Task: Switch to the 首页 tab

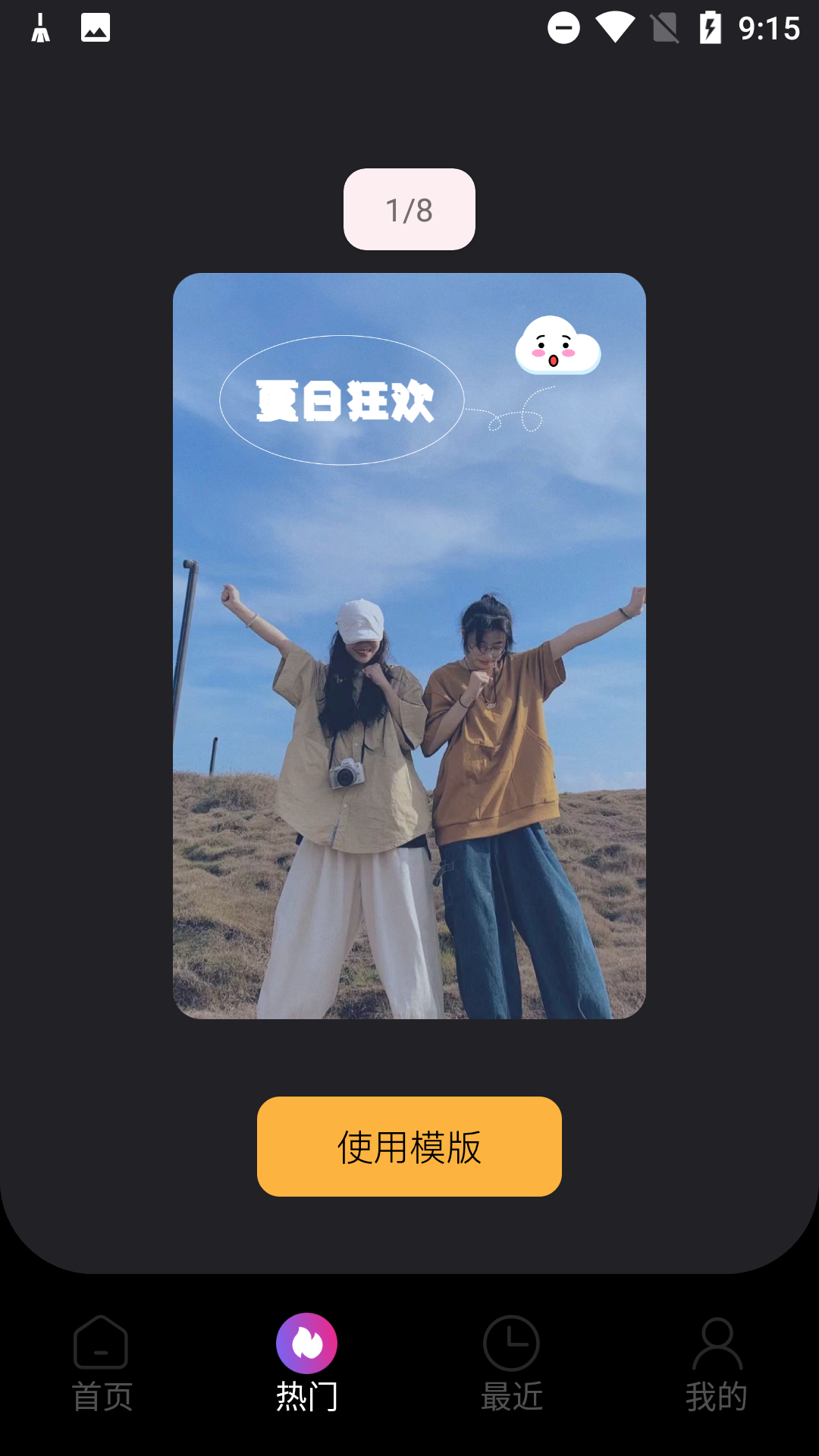Action: point(102,1363)
